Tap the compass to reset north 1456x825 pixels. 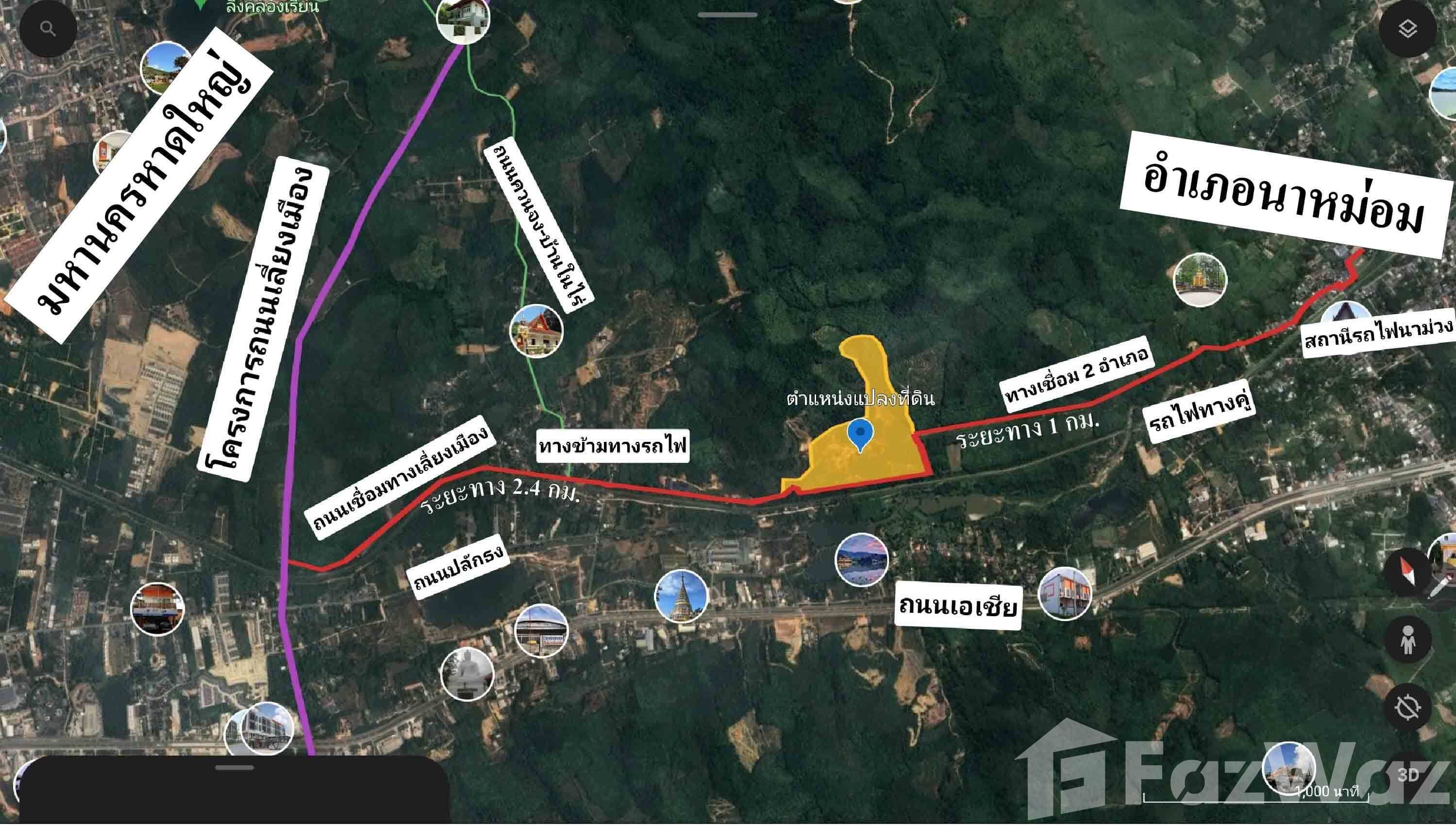click(x=1408, y=571)
